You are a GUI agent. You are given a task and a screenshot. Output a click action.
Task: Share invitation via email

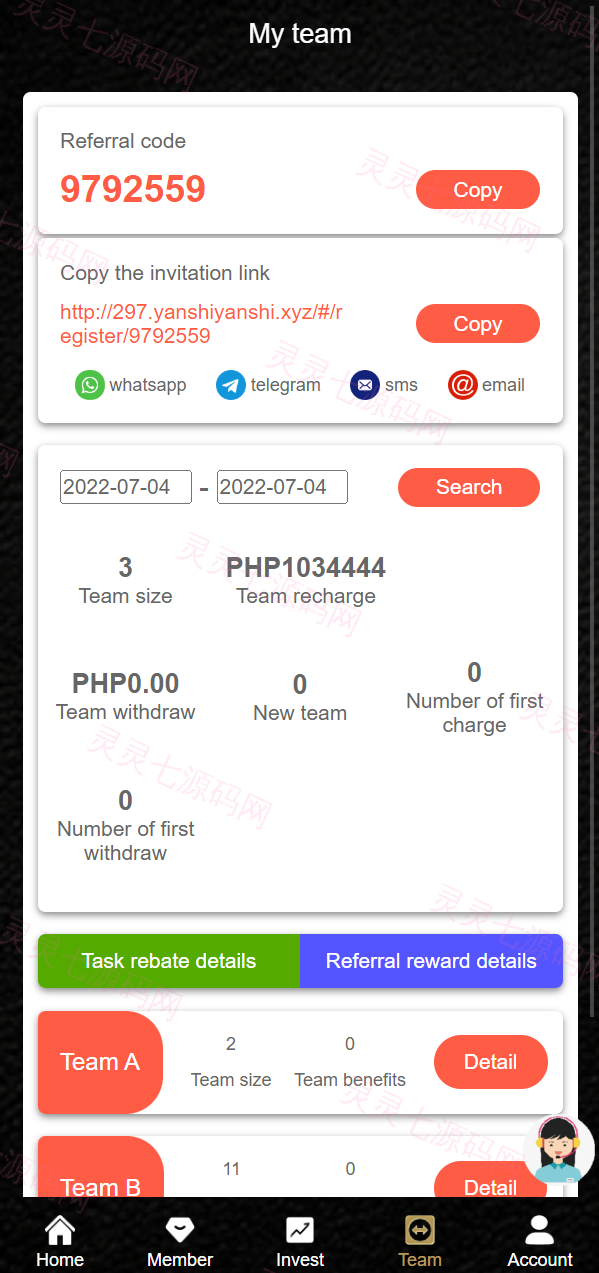coord(486,385)
